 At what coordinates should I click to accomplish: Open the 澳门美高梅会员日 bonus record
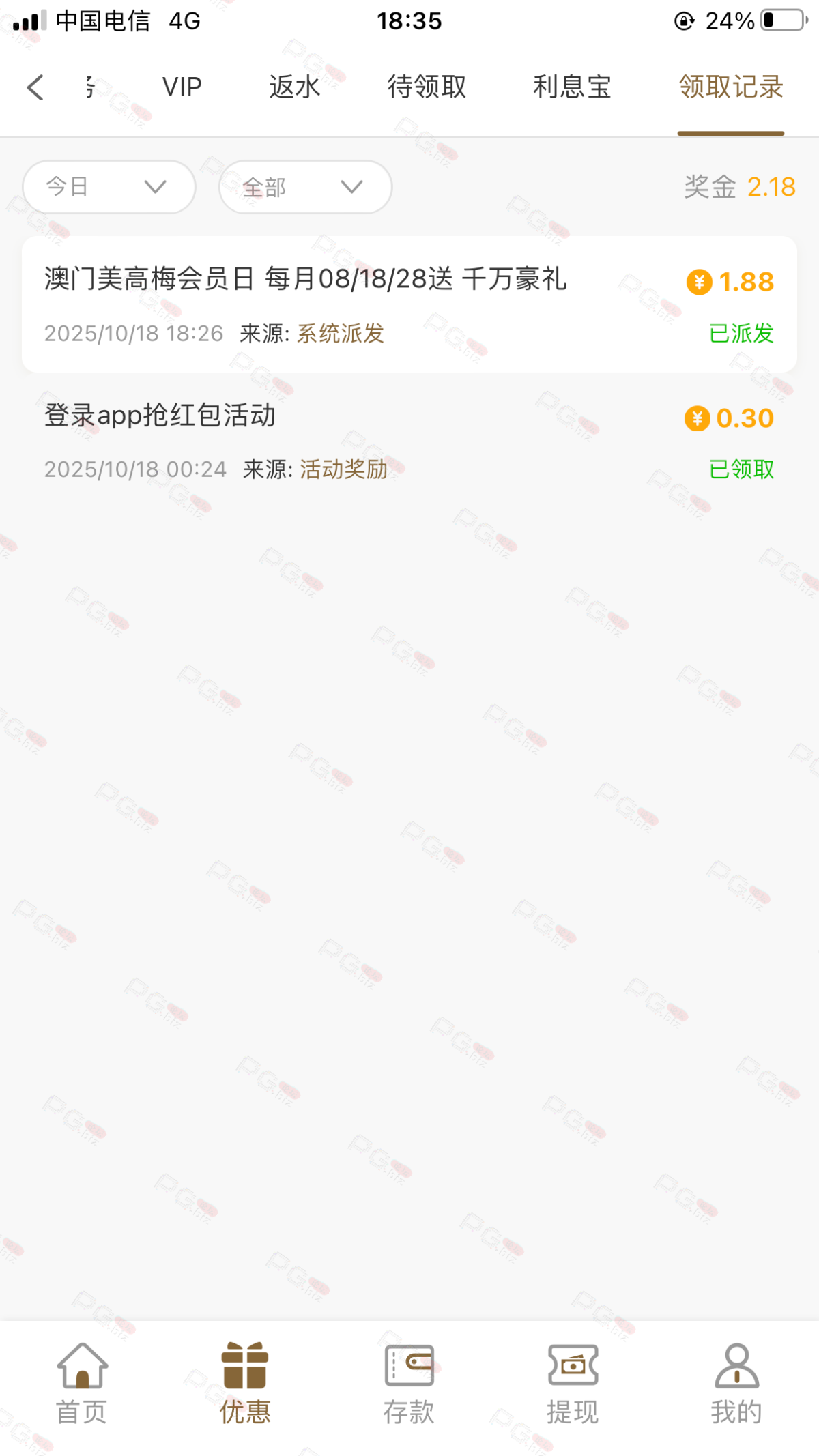409,304
